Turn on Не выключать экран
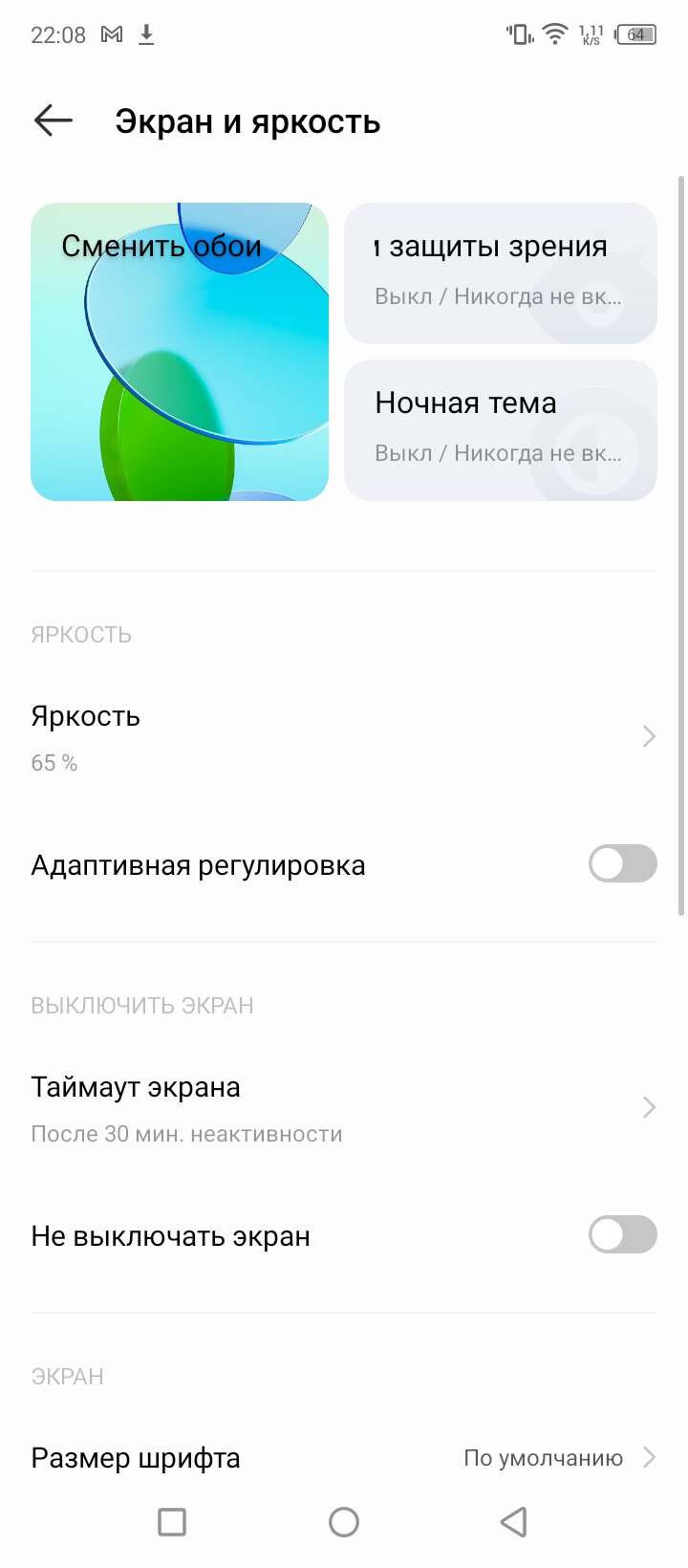The image size is (688, 1568). [x=622, y=1235]
